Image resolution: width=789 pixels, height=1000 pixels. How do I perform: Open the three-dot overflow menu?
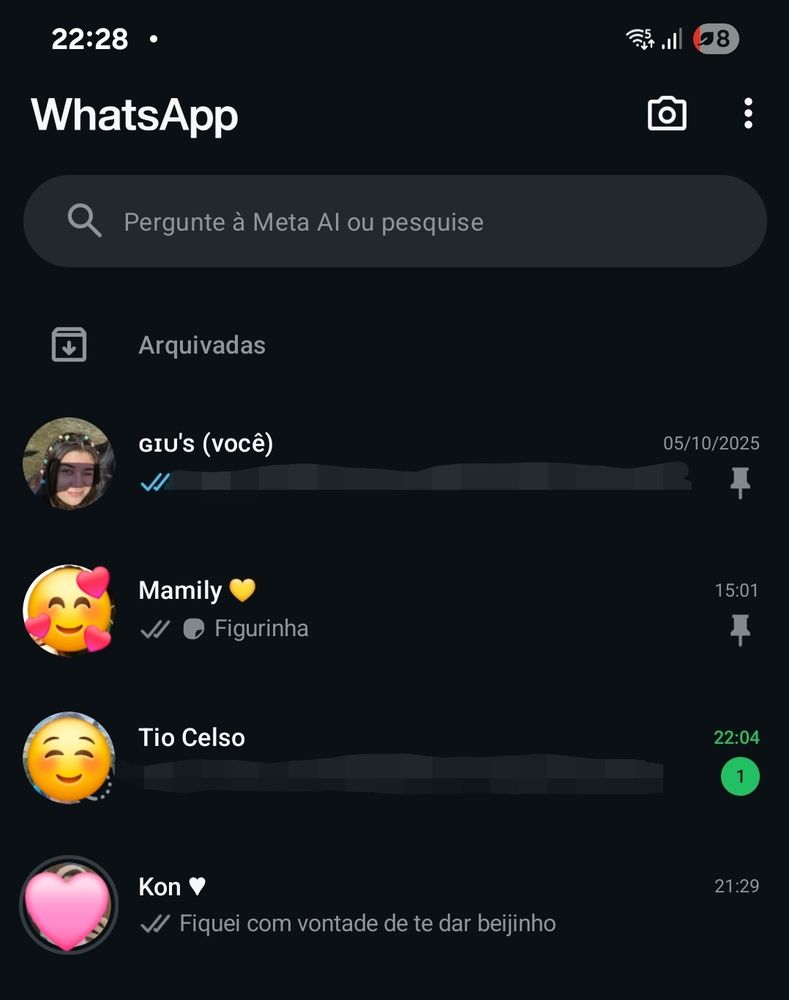coord(748,114)
